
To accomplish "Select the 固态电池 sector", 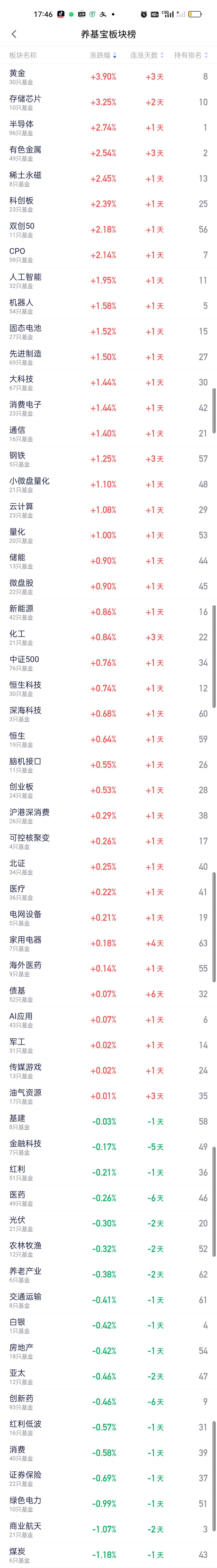I will (108, 332).
